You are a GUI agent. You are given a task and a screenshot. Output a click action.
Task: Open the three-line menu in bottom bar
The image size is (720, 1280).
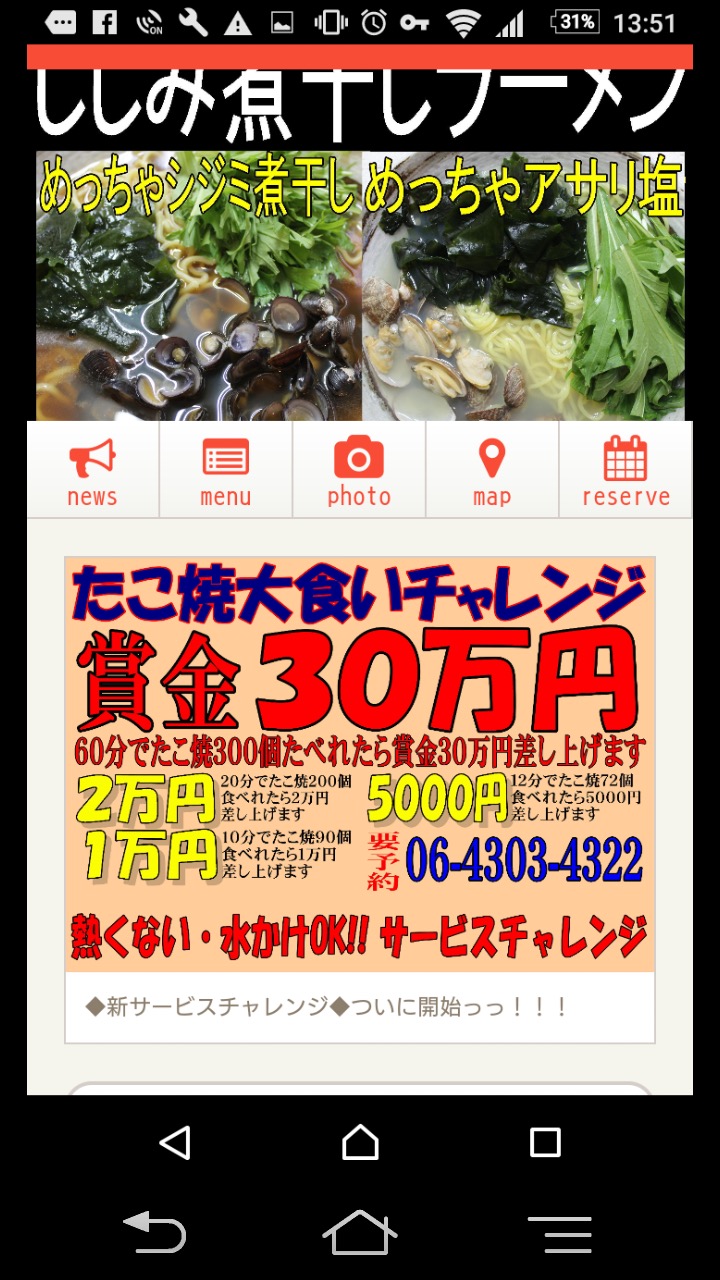tap(560, 1234)
